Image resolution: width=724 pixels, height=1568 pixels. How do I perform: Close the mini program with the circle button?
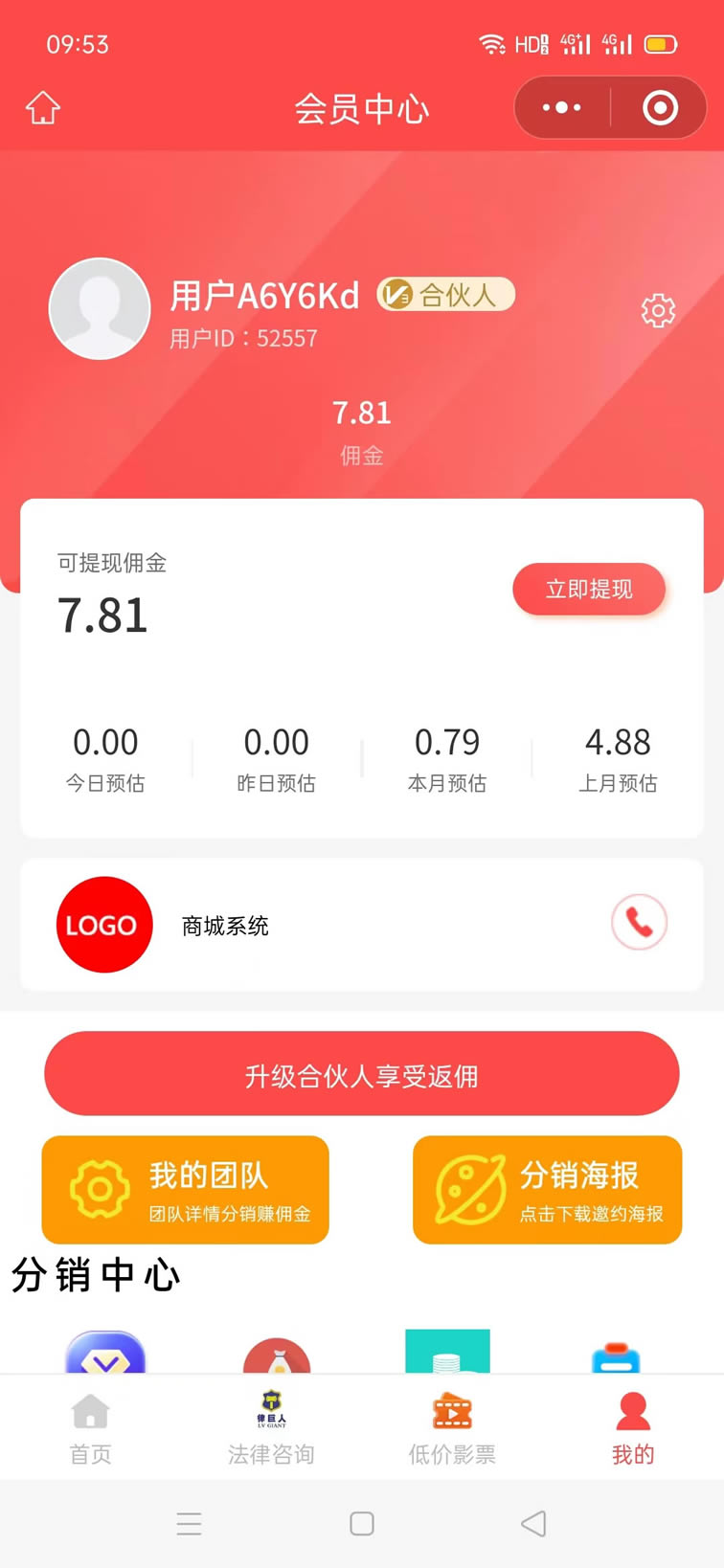660,108
